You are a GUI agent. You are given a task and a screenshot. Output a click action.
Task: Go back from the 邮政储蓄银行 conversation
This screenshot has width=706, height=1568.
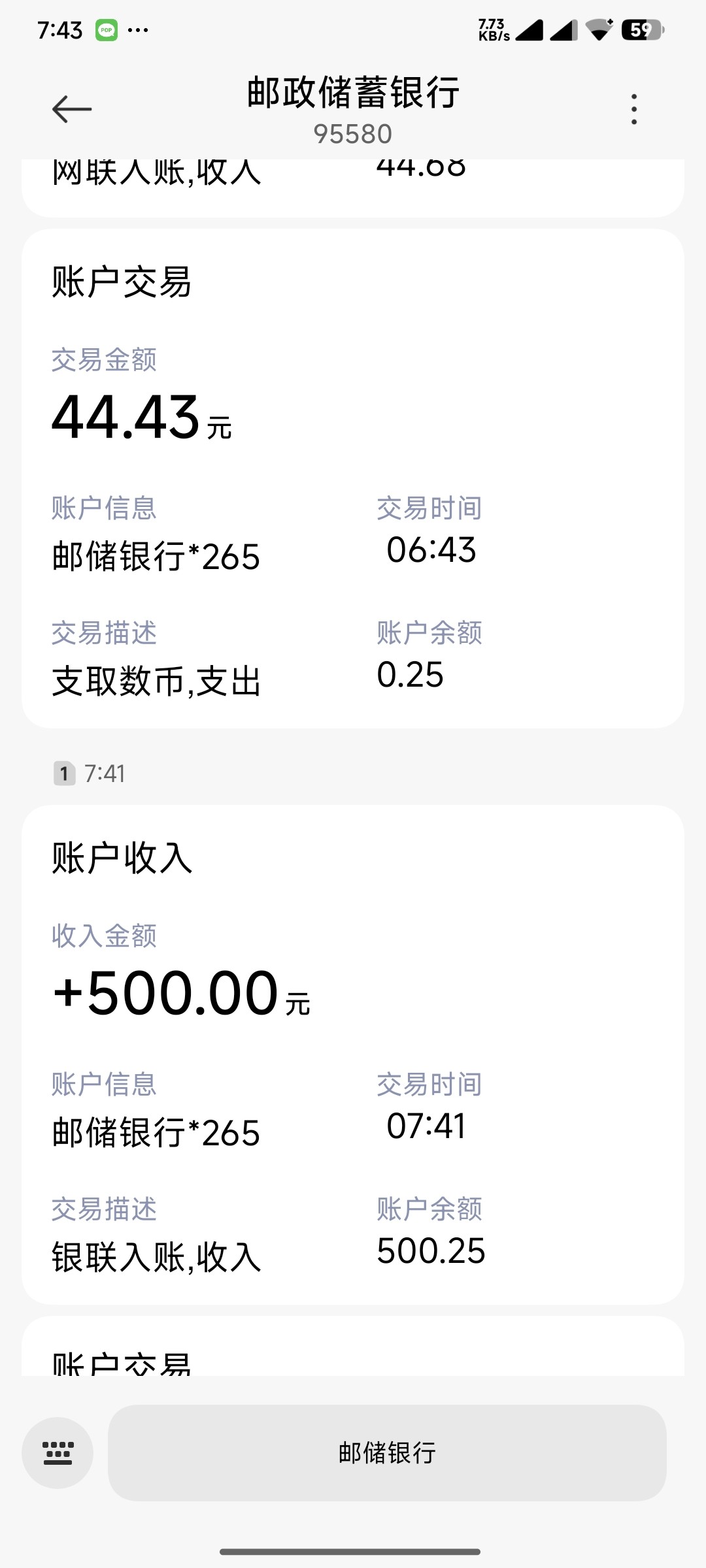click(x=71, y=109)
